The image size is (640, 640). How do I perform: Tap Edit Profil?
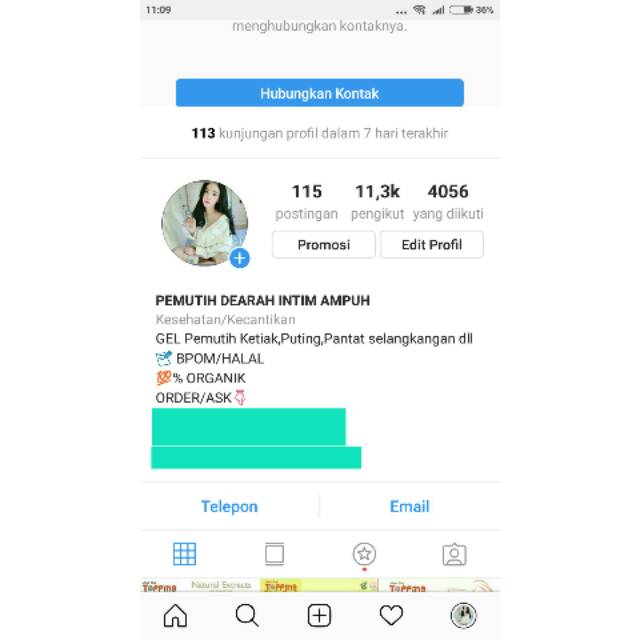click(431, 245)
